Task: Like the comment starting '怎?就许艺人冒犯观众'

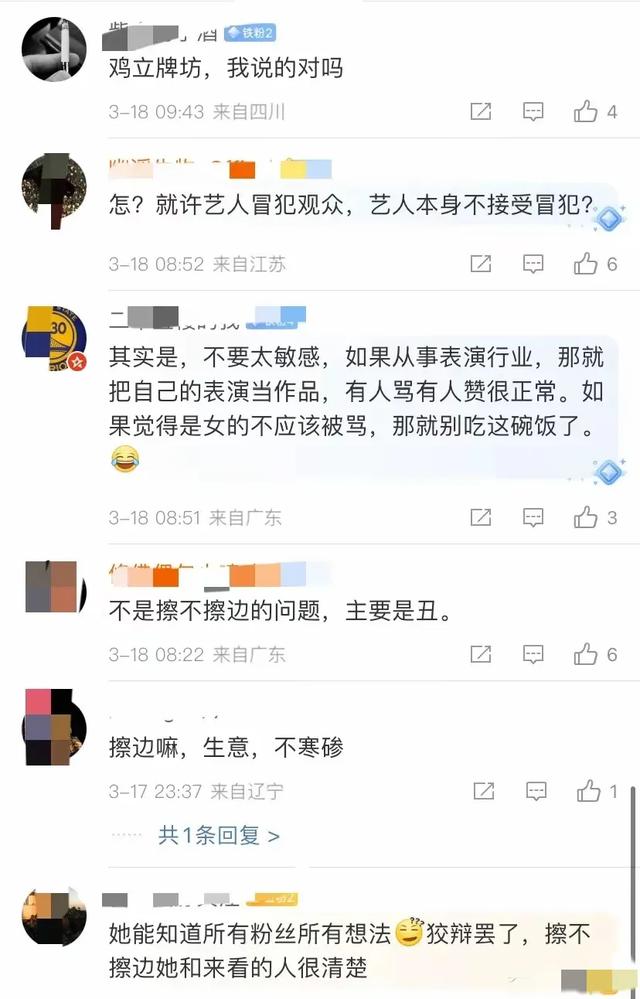Action: click(x=586, y=264)
